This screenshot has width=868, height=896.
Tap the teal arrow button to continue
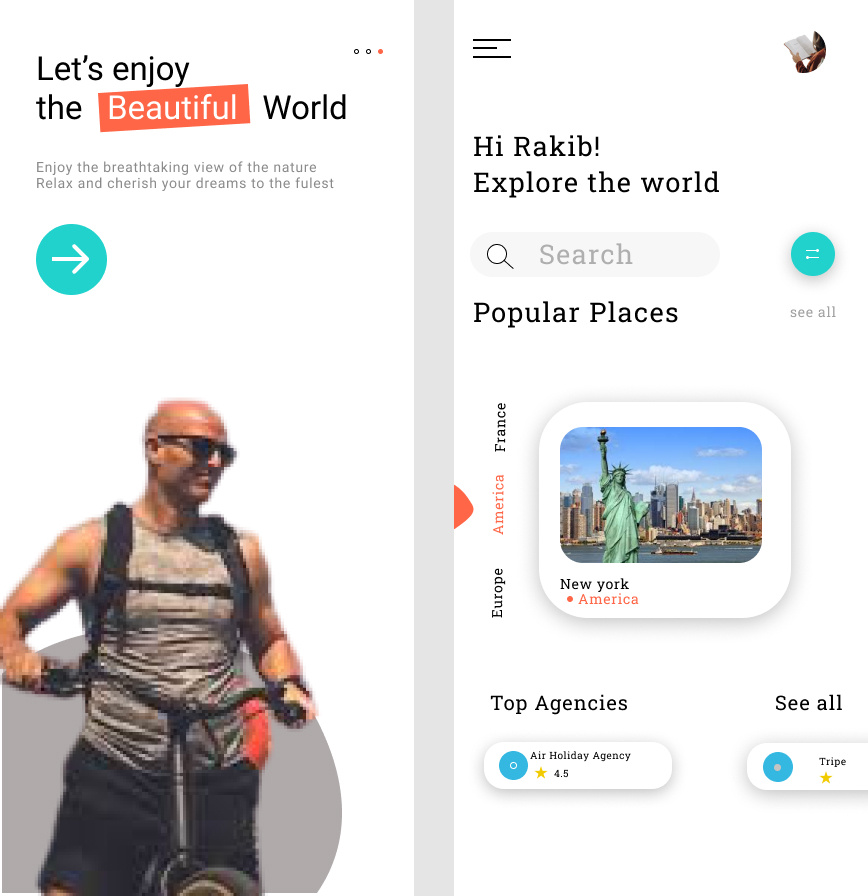71,260
